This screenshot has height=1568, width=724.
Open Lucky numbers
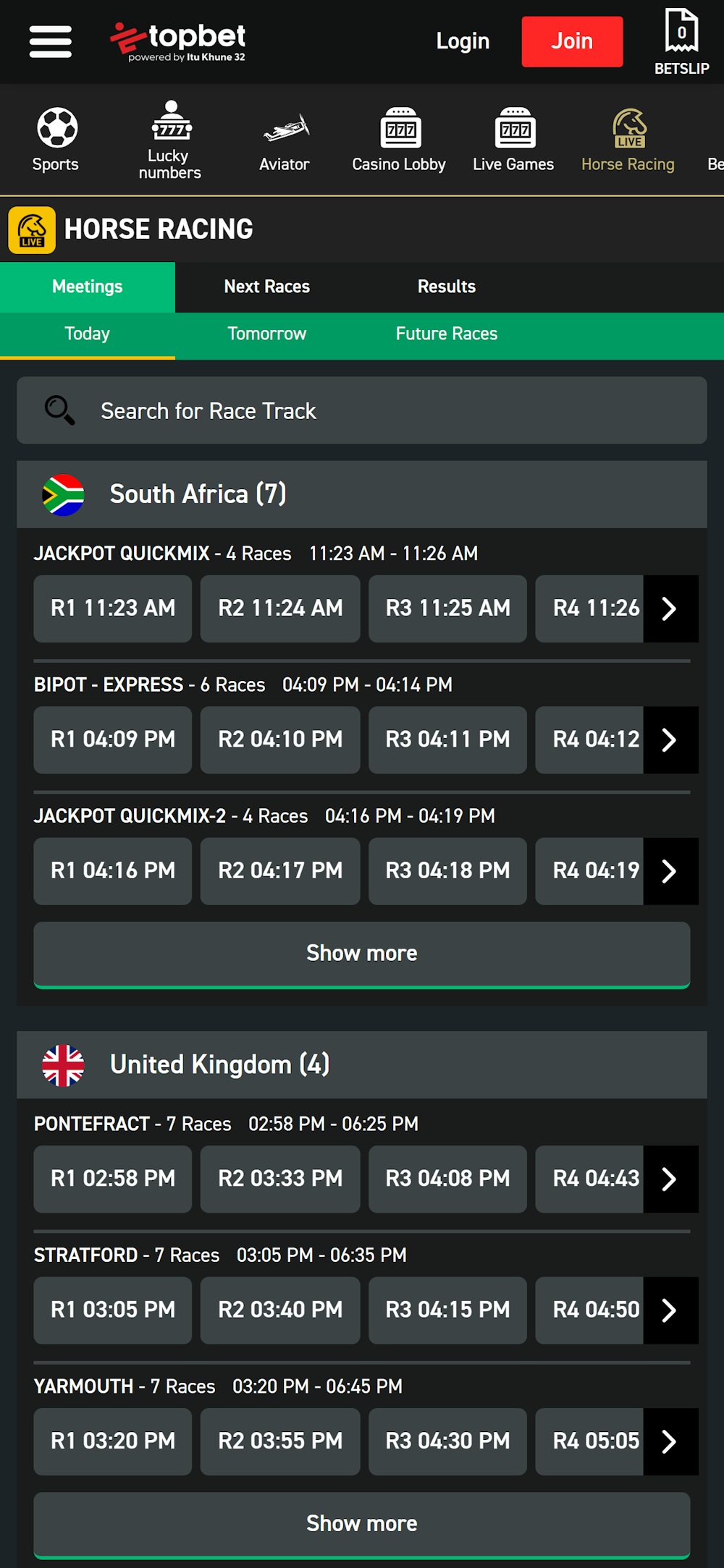click(x=170, y=140)
